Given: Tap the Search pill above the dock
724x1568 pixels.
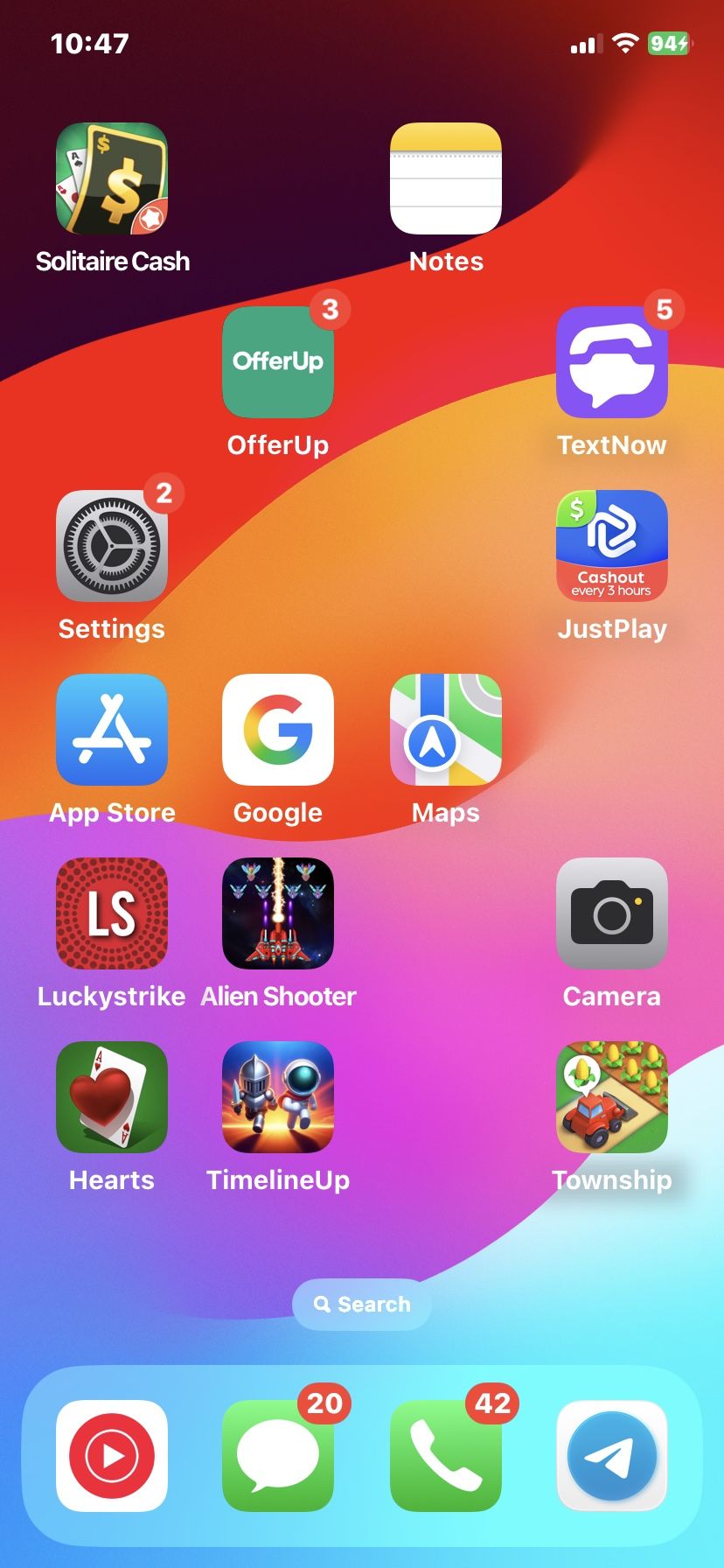Looking at the screenshot, I should pos(362,1304).
